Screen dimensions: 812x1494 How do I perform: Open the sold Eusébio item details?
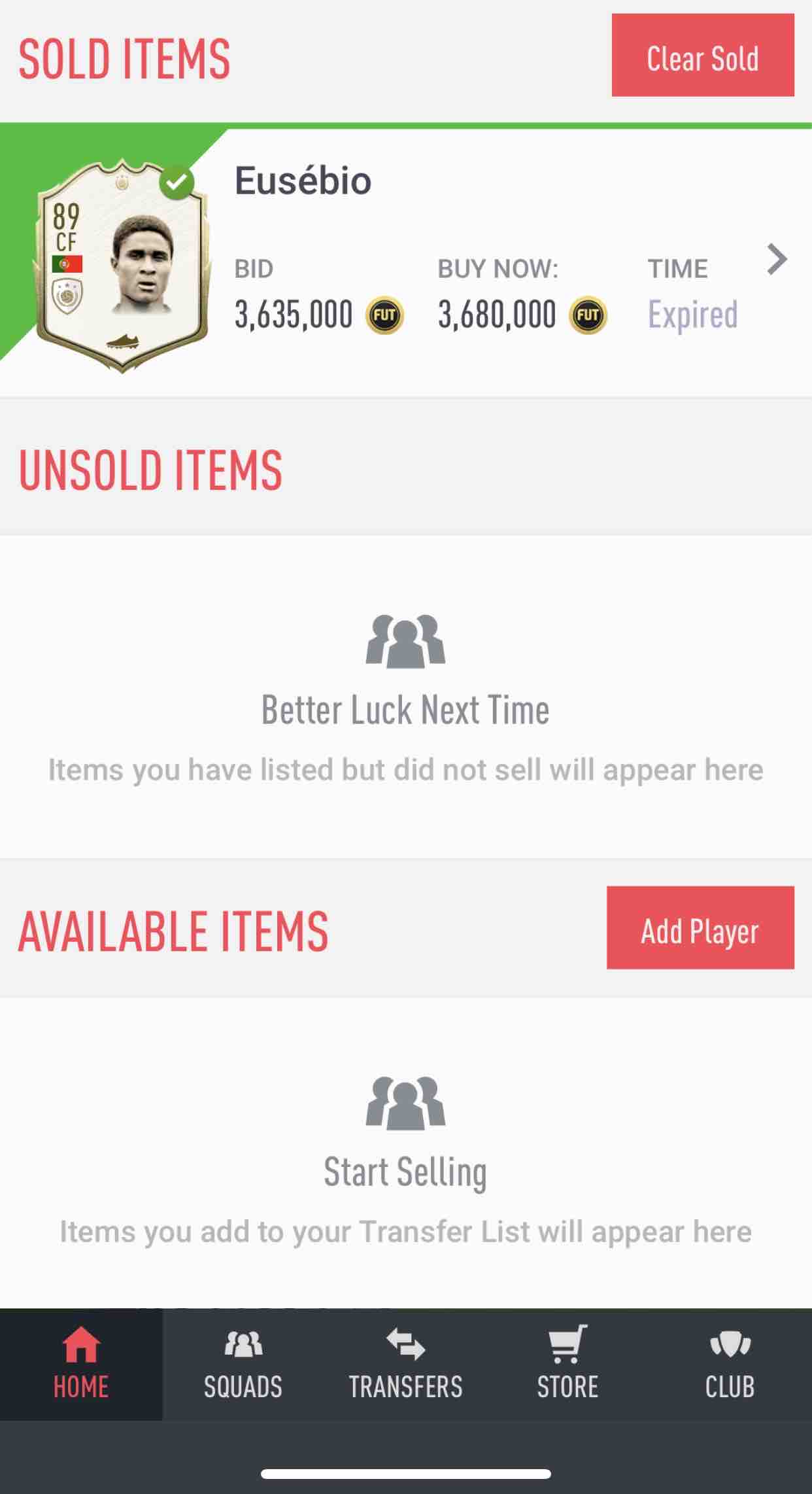776,260
